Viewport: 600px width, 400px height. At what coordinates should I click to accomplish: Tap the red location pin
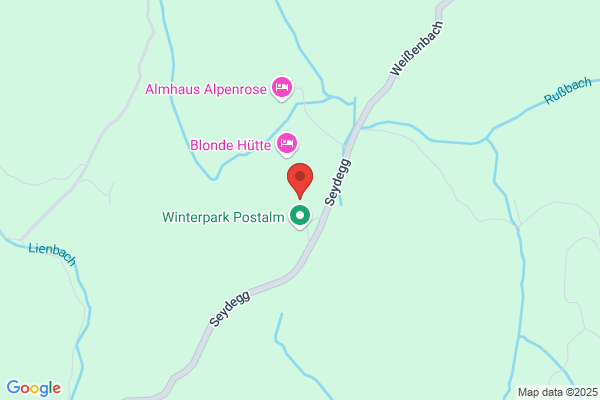coord(300,180)
